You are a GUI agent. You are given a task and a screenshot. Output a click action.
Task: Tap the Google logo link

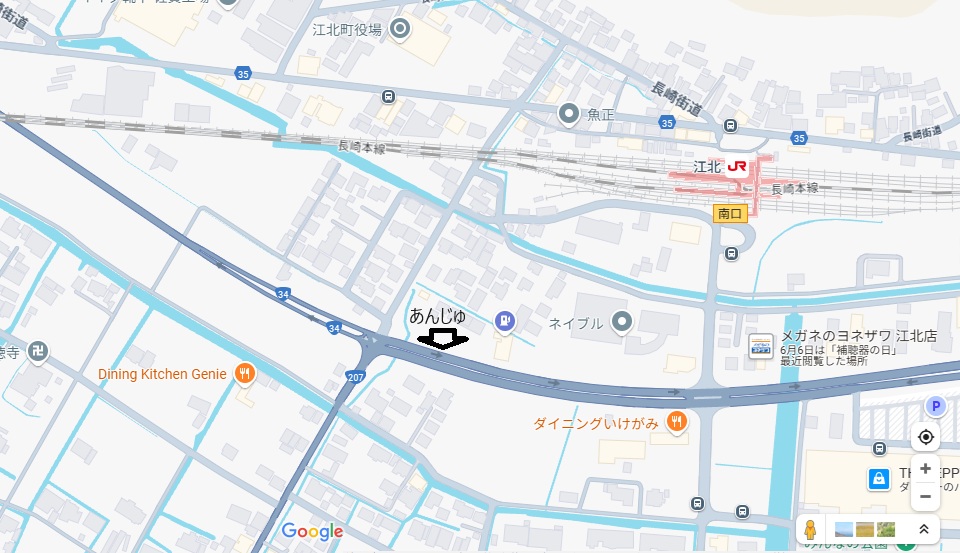point(312,531)
